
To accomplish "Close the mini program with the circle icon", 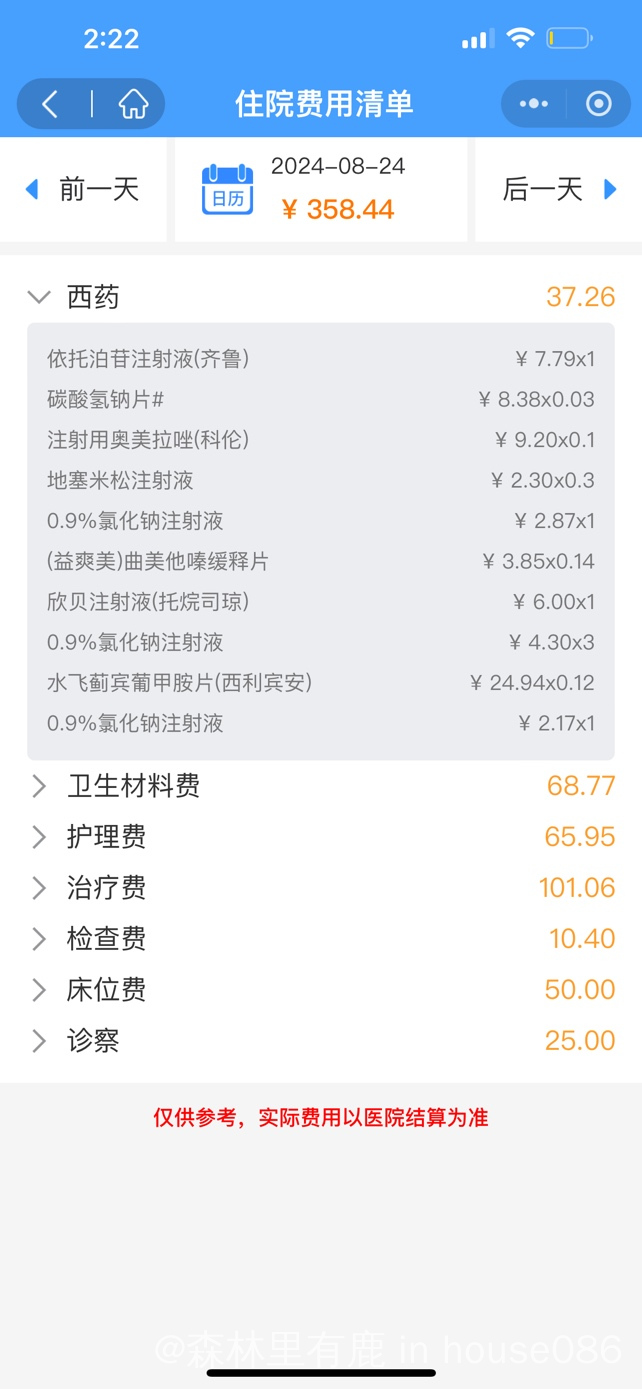I will click(599, 104).
